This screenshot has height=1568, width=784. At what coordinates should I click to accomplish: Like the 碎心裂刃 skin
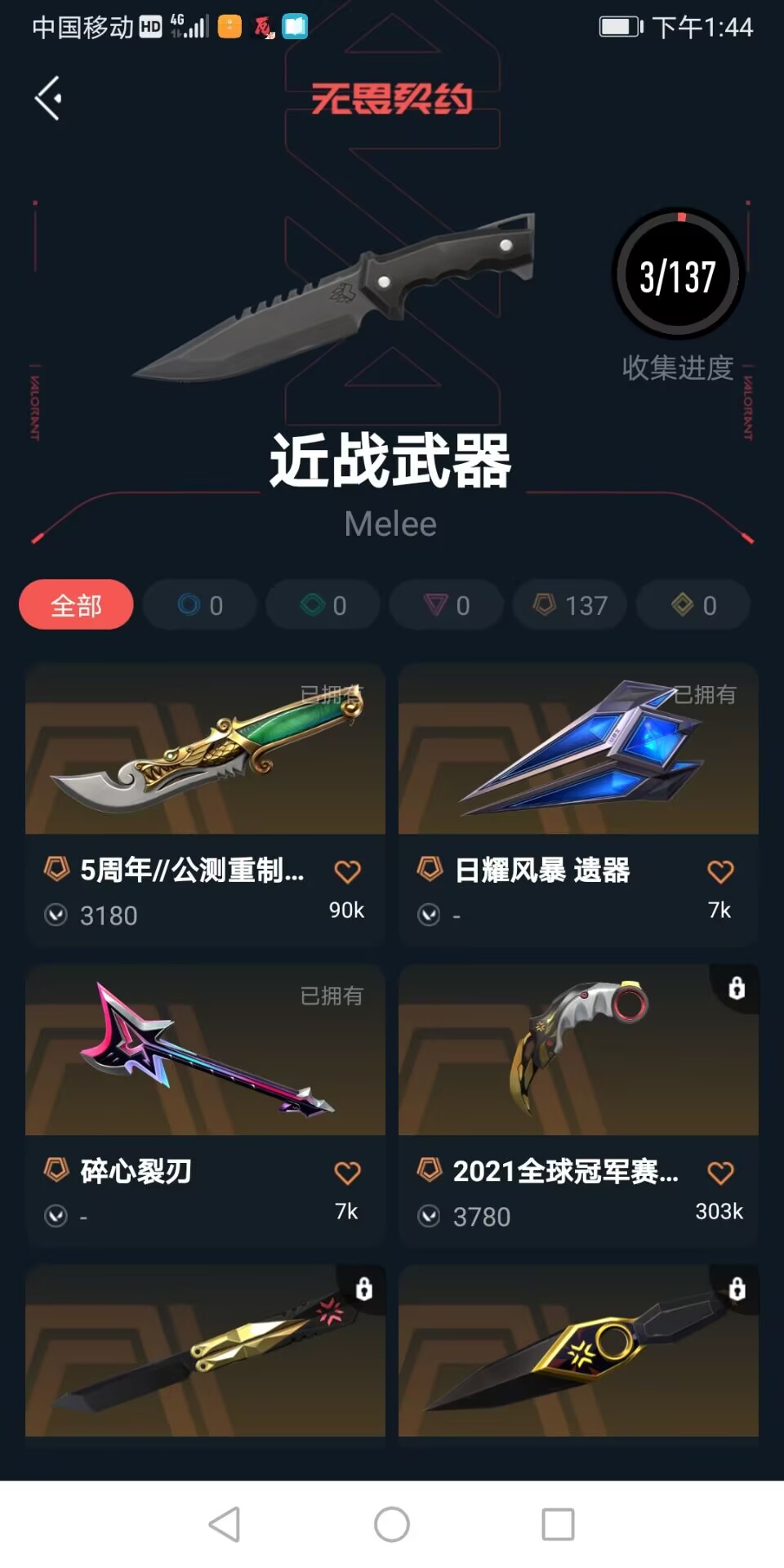(347, 1173)
